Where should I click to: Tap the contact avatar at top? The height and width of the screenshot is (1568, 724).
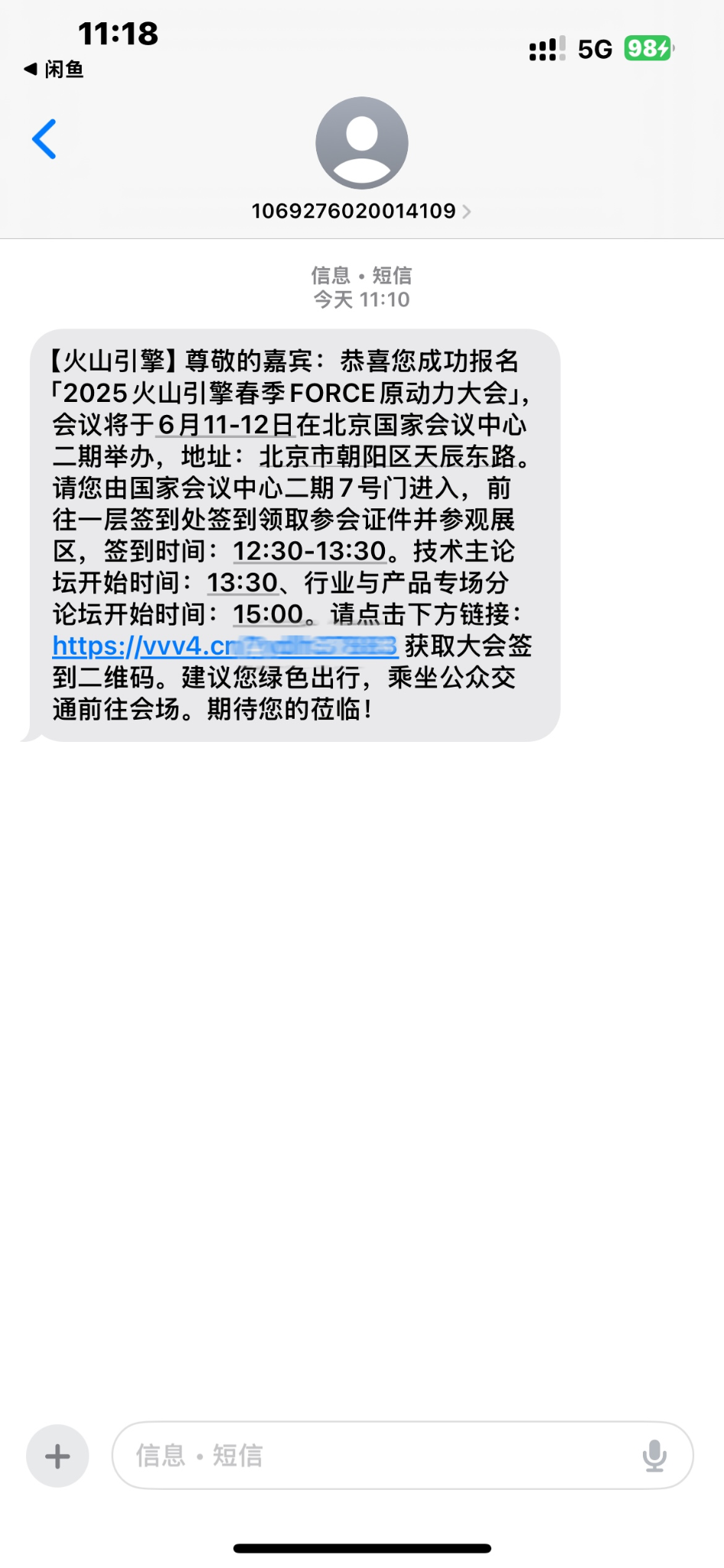coord(361,143)
